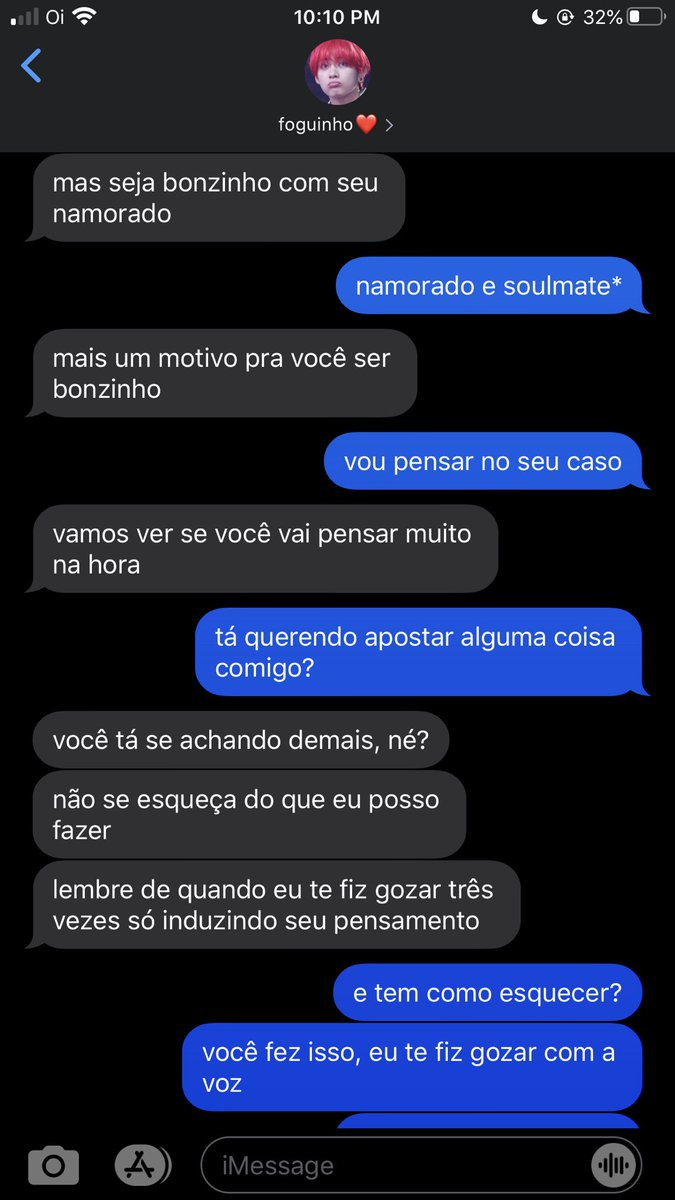Screen dimensions: 675x1200
Task: Go back to the messages list
Action: (31, 67)
